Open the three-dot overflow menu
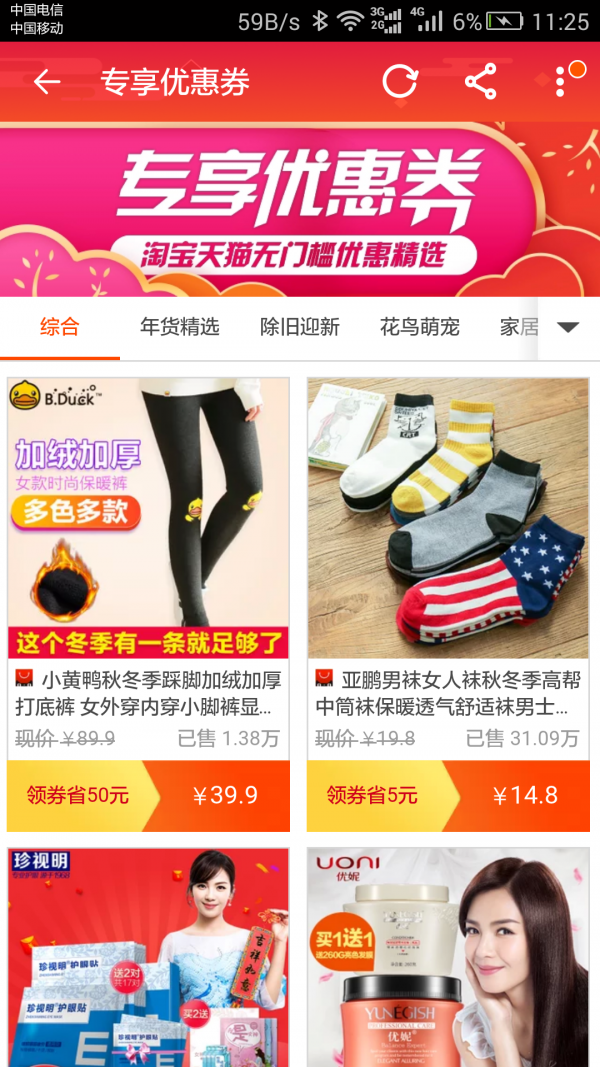600x1067 pixels. point(561,82)
